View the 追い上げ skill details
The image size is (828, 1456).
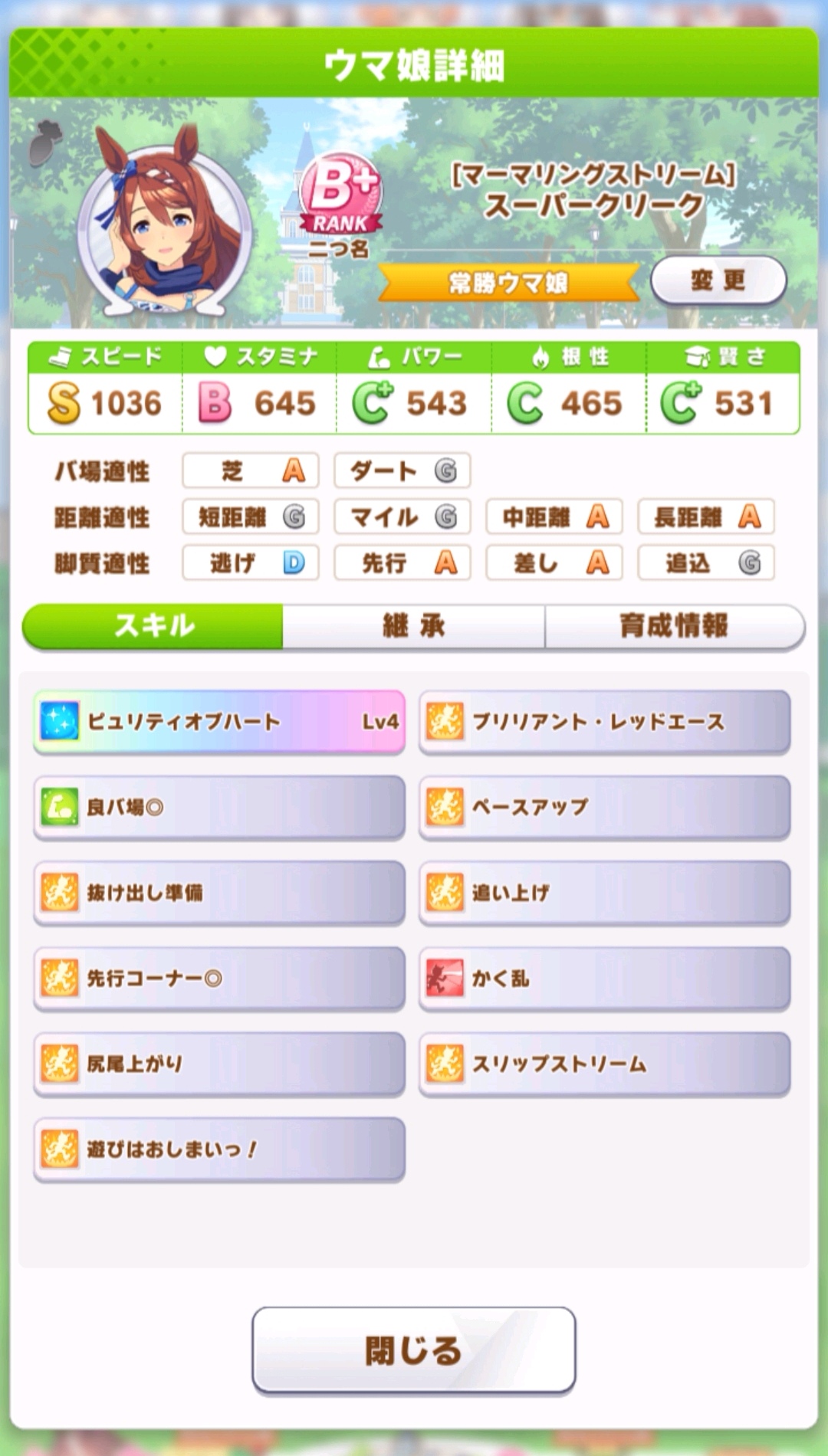pyautogui.click(x=604, y=893)
